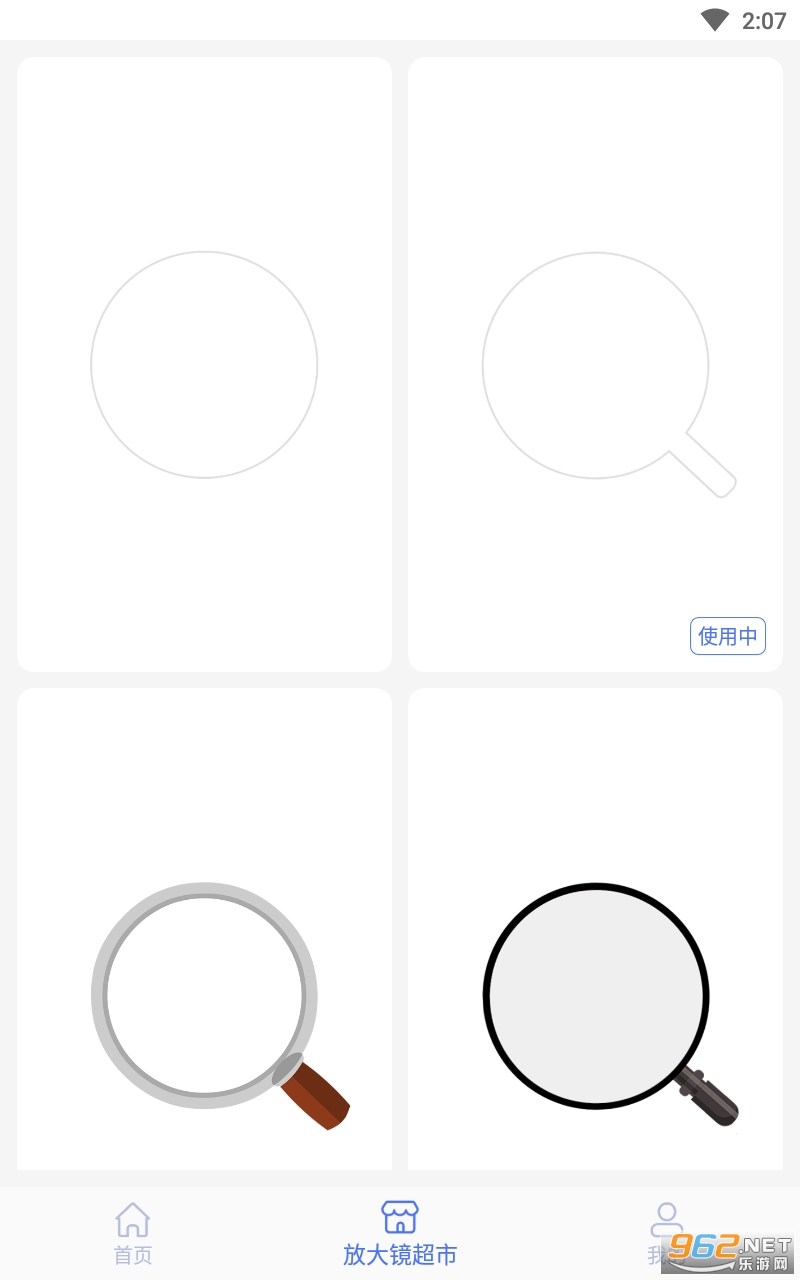The width and height of the screenshot is (800, 1280).
Task: Pick the black-rimmed magnifier card
Action: click(x=595, y=995)
